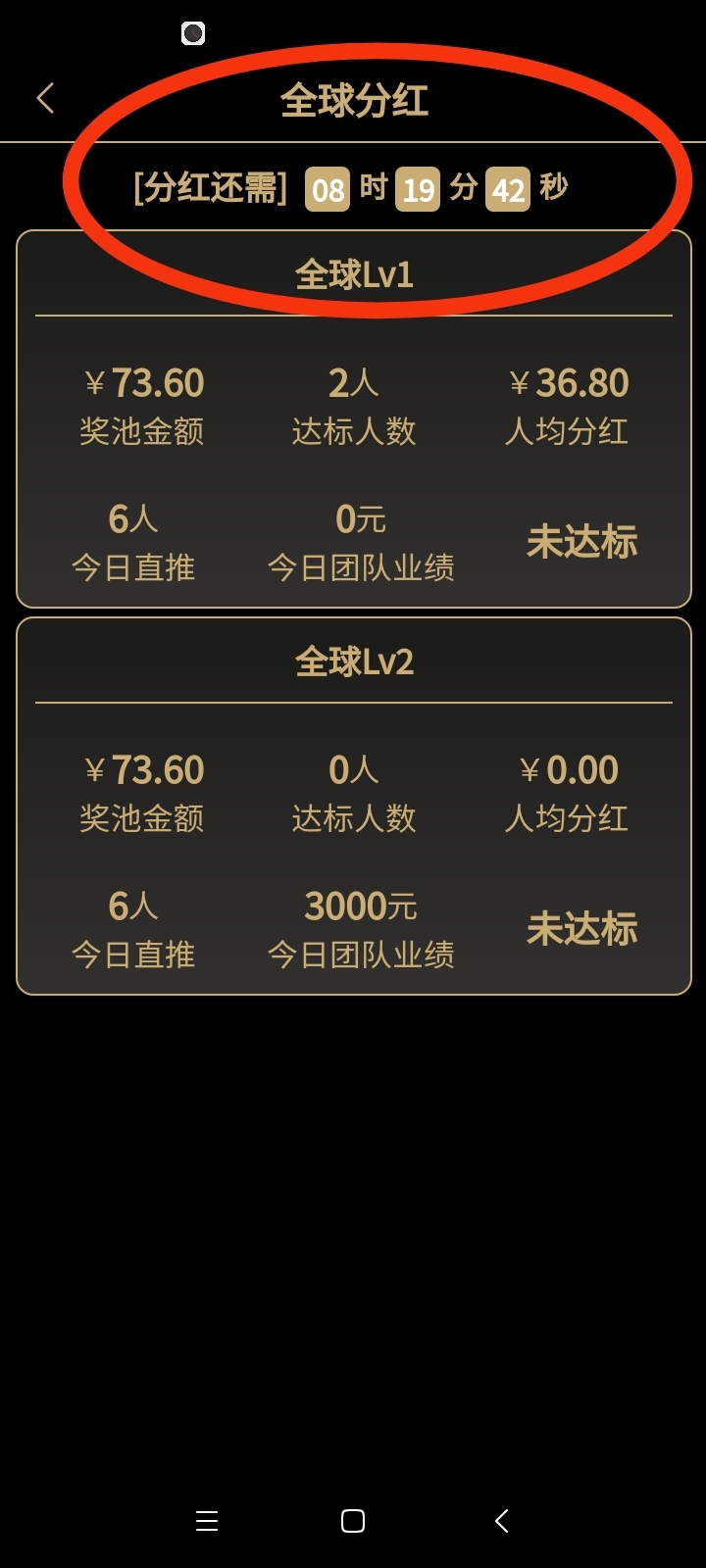
Task: Go back from the 全球分红 page
Action: 45,98
